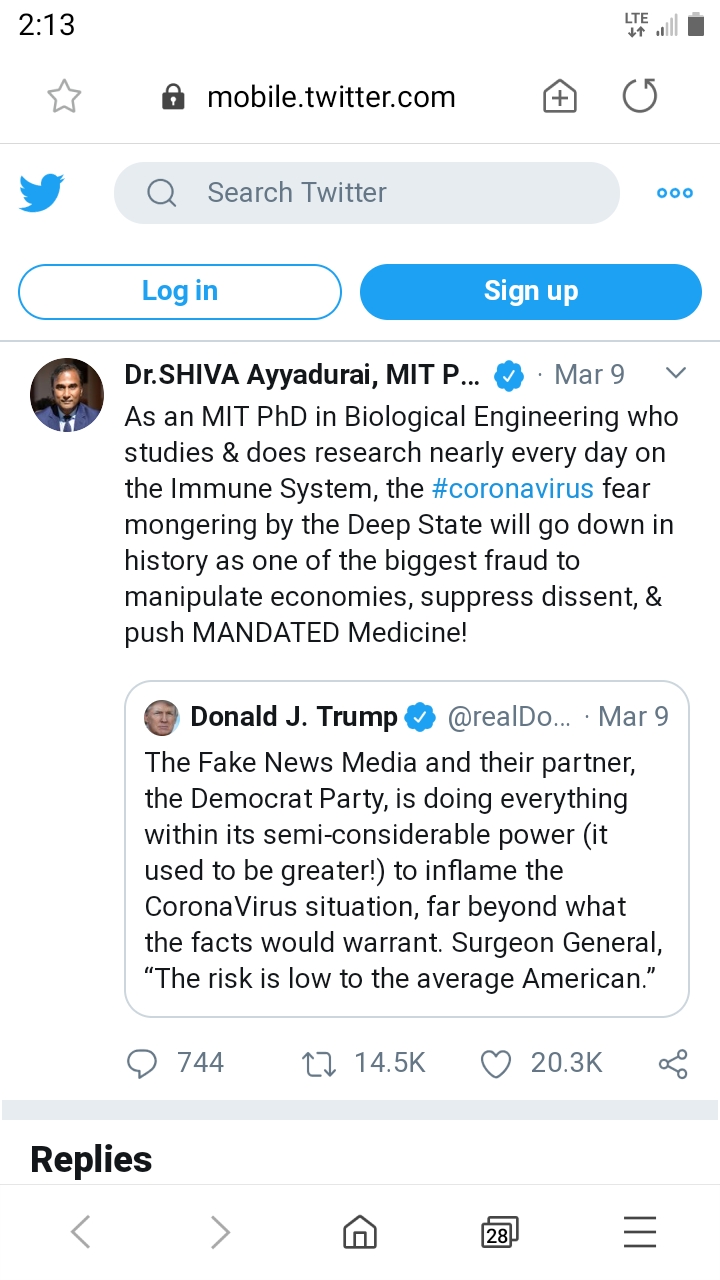Tap the Log in button
720x1280 pixels.
pos(180,291)
